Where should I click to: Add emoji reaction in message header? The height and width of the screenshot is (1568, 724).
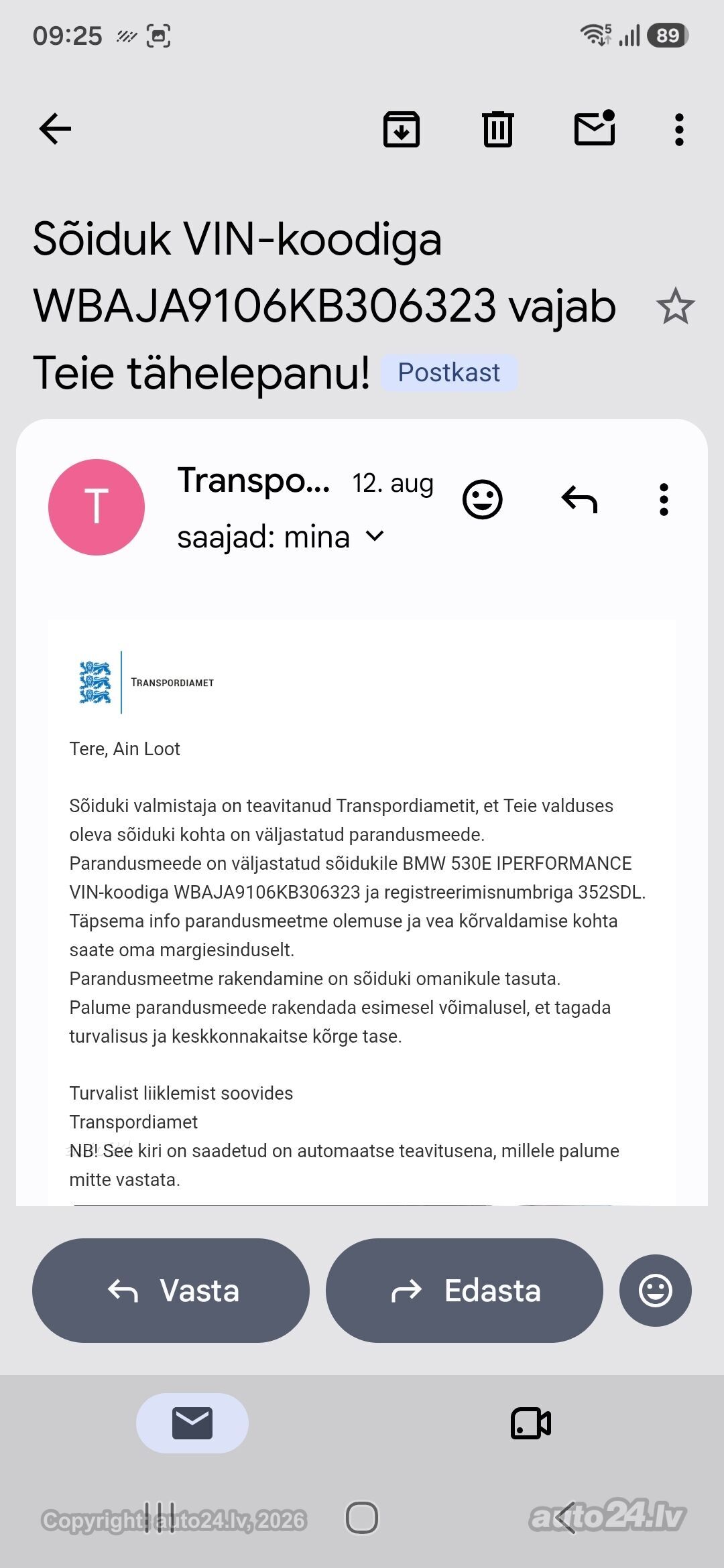(483, 499)
